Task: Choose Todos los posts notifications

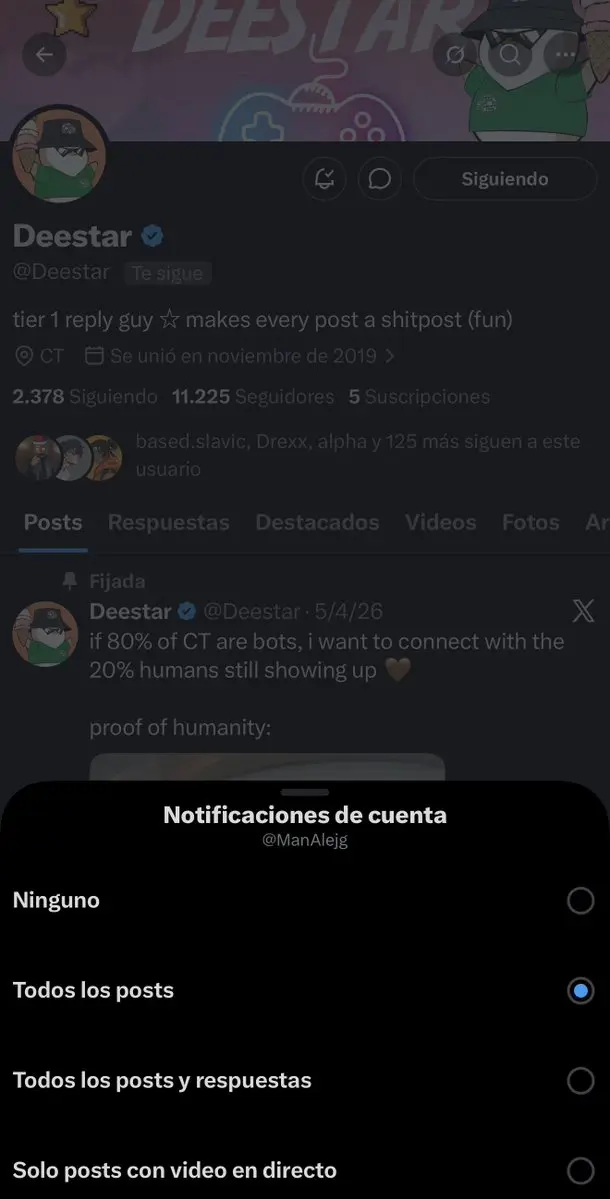Action: tap(580, 991)
